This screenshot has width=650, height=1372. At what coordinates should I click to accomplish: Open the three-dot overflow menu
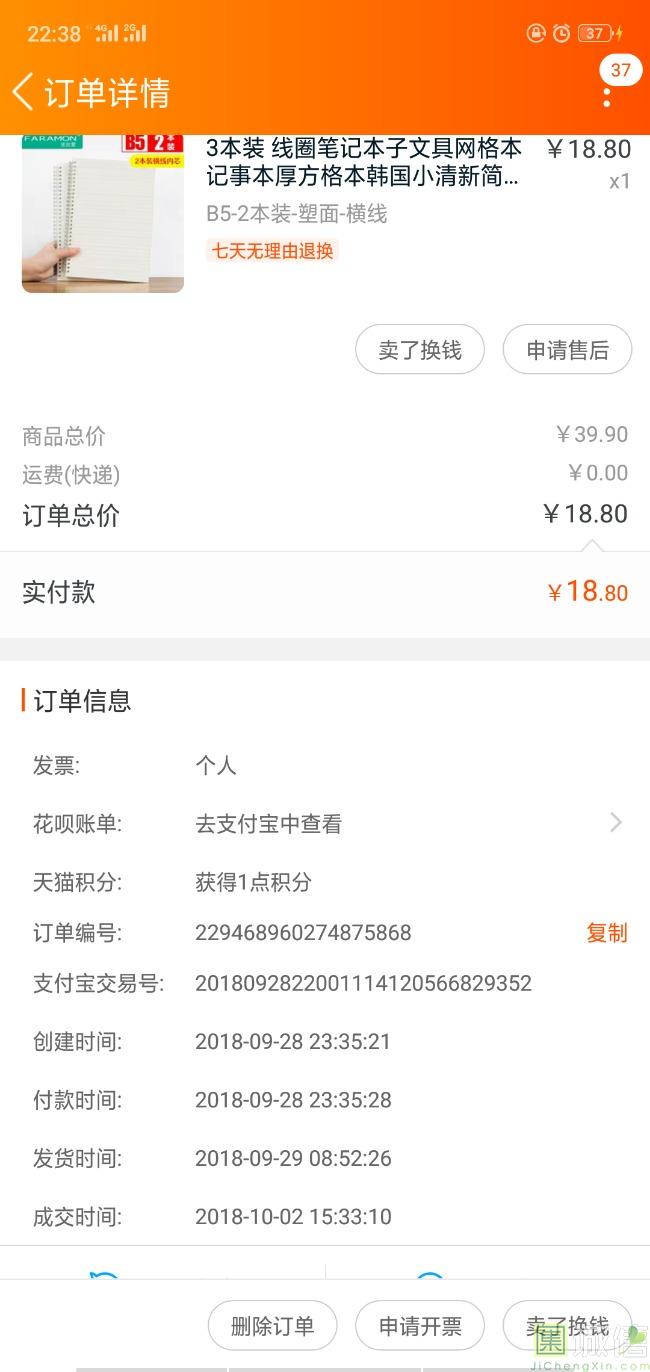[x=607, y=96]
